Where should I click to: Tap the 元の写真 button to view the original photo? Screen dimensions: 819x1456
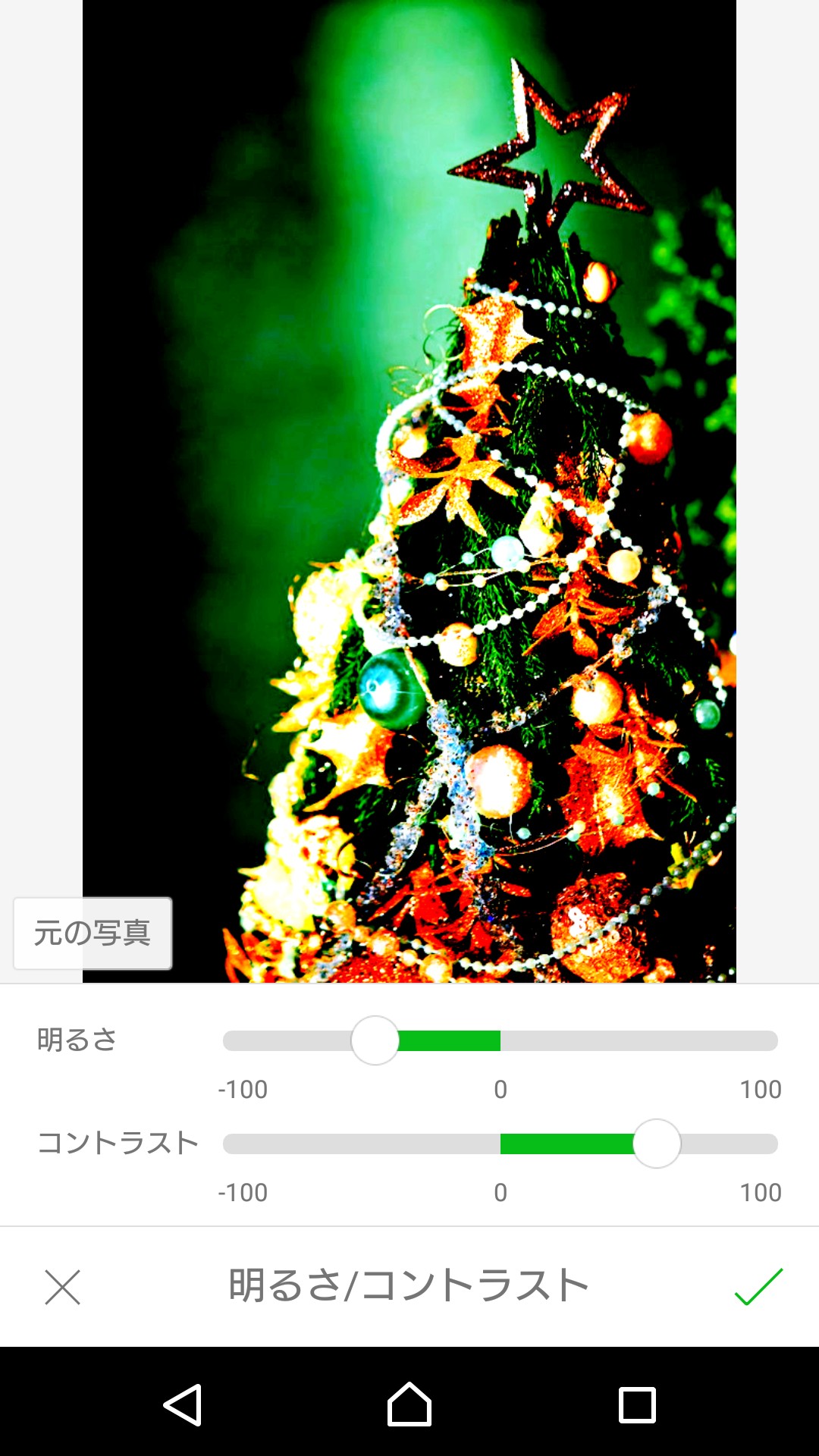[x=93, y=933]
